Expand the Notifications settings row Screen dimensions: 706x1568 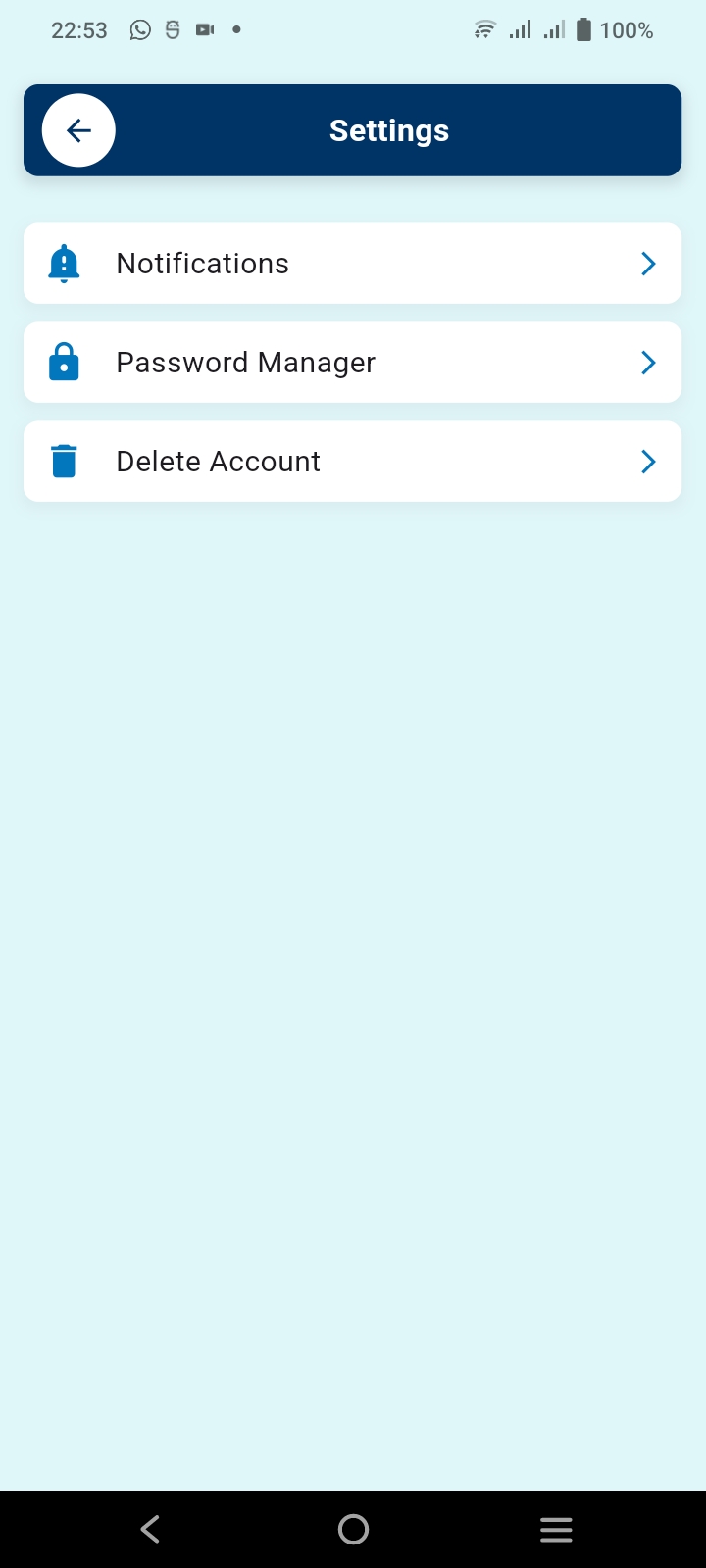pos(647,263)
